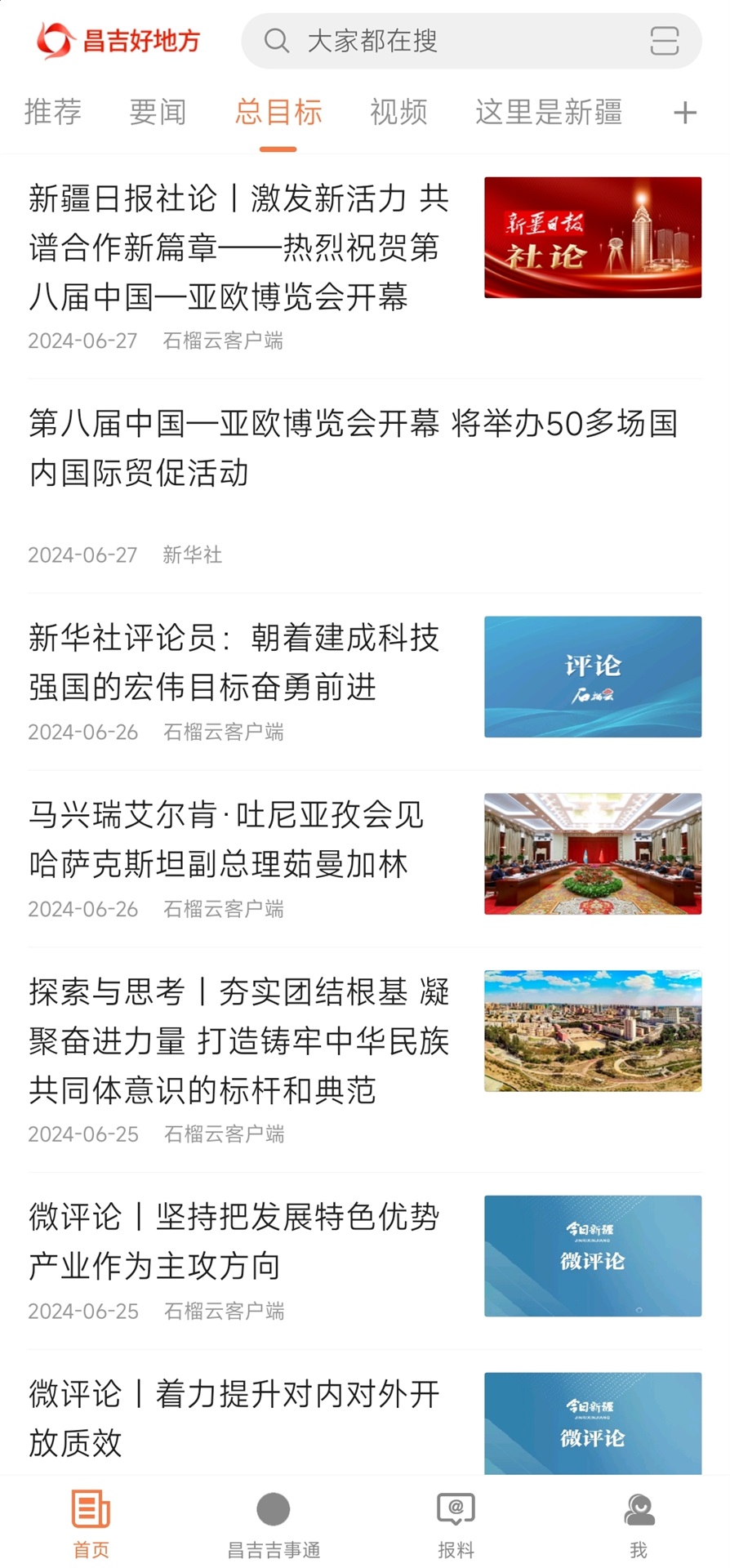Open the 马兴瑞会见 meeting photo thumbnail
This screenshot has width=730, height=1568.
point(592,853)
